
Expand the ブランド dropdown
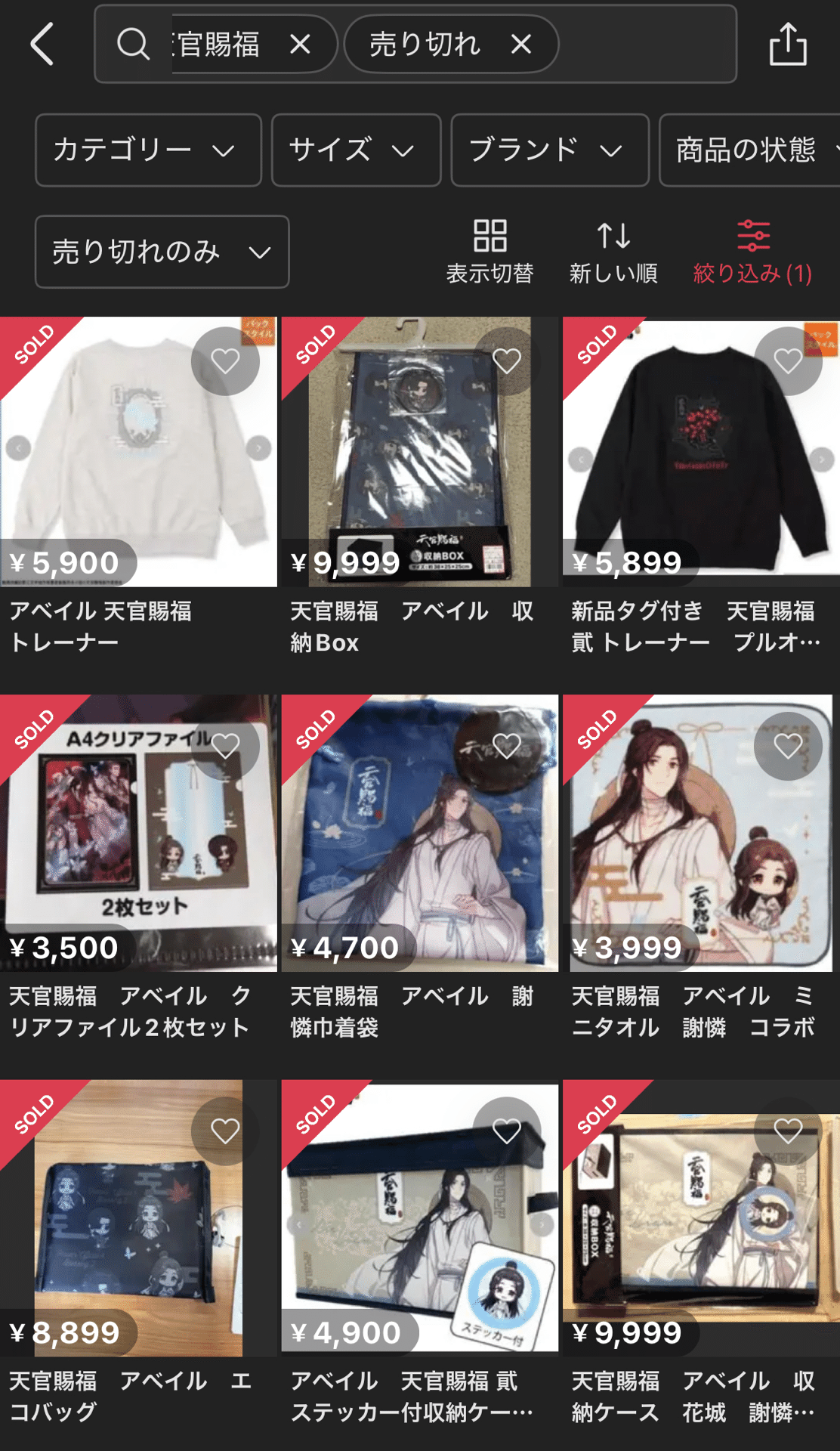[550, 150]
